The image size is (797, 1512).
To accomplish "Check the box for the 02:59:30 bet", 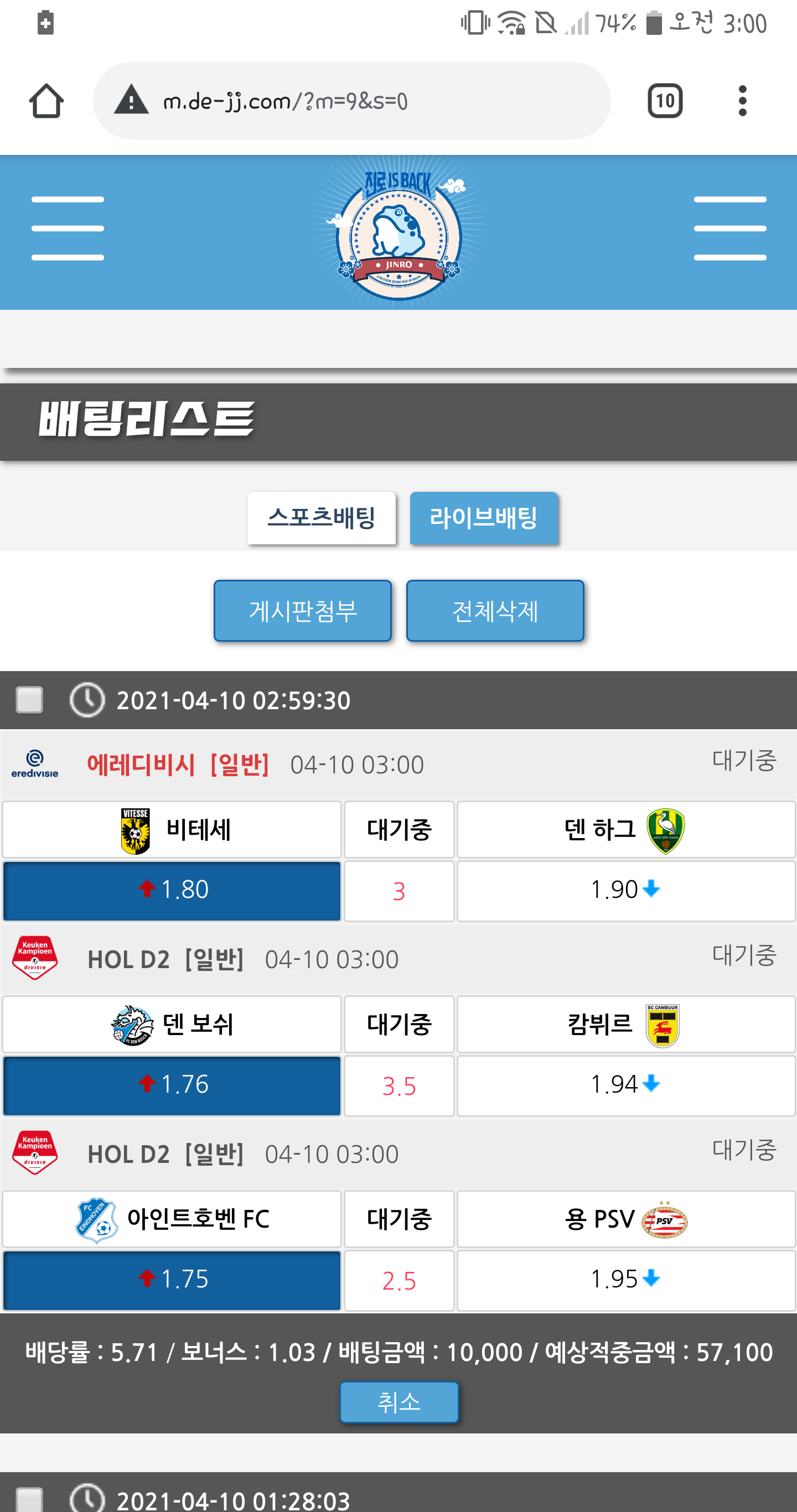I will pos(29,700).
